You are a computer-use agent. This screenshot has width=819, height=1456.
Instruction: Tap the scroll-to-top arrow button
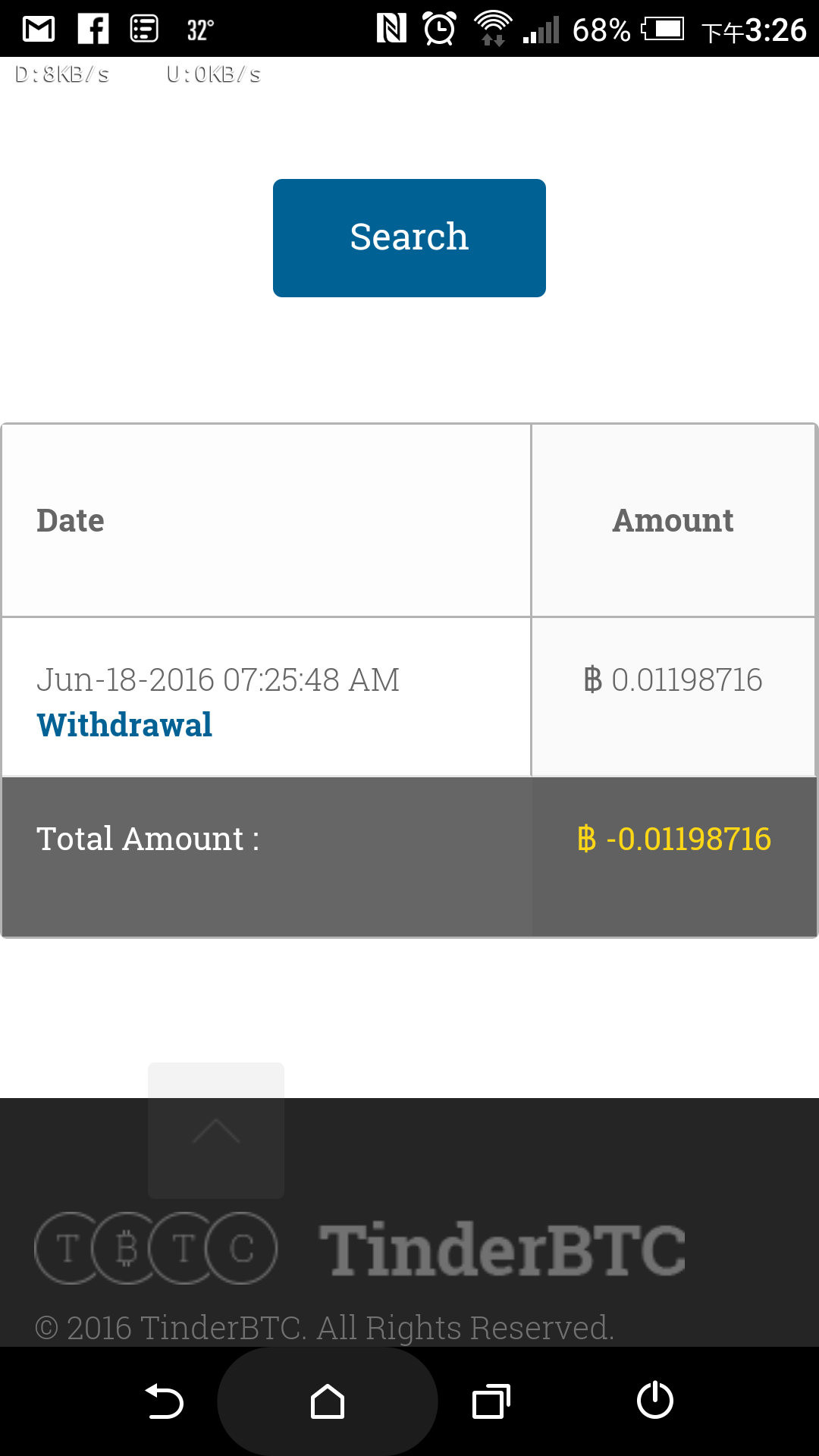216,1130
